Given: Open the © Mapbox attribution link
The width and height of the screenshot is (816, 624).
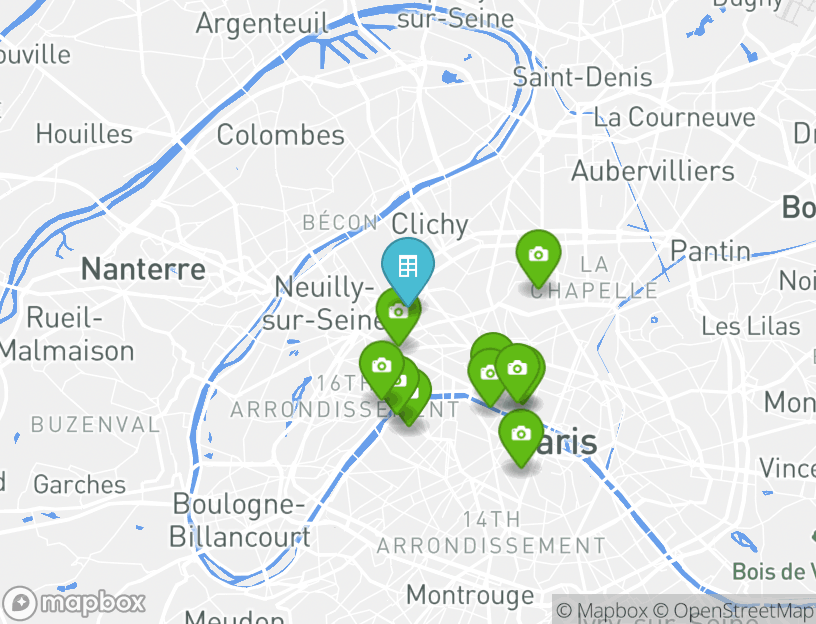Looking at the screenshot, I should [601, 610].
